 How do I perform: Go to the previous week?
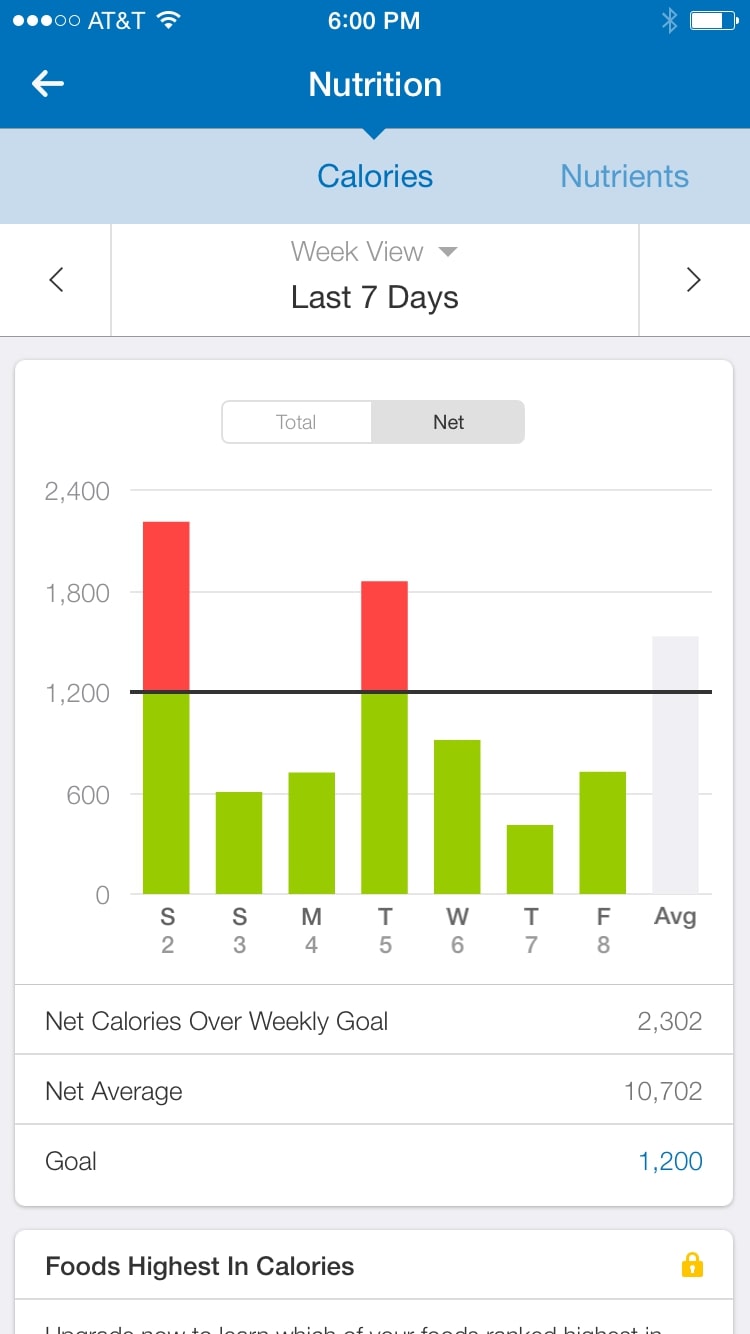click(x=56, y=280)
